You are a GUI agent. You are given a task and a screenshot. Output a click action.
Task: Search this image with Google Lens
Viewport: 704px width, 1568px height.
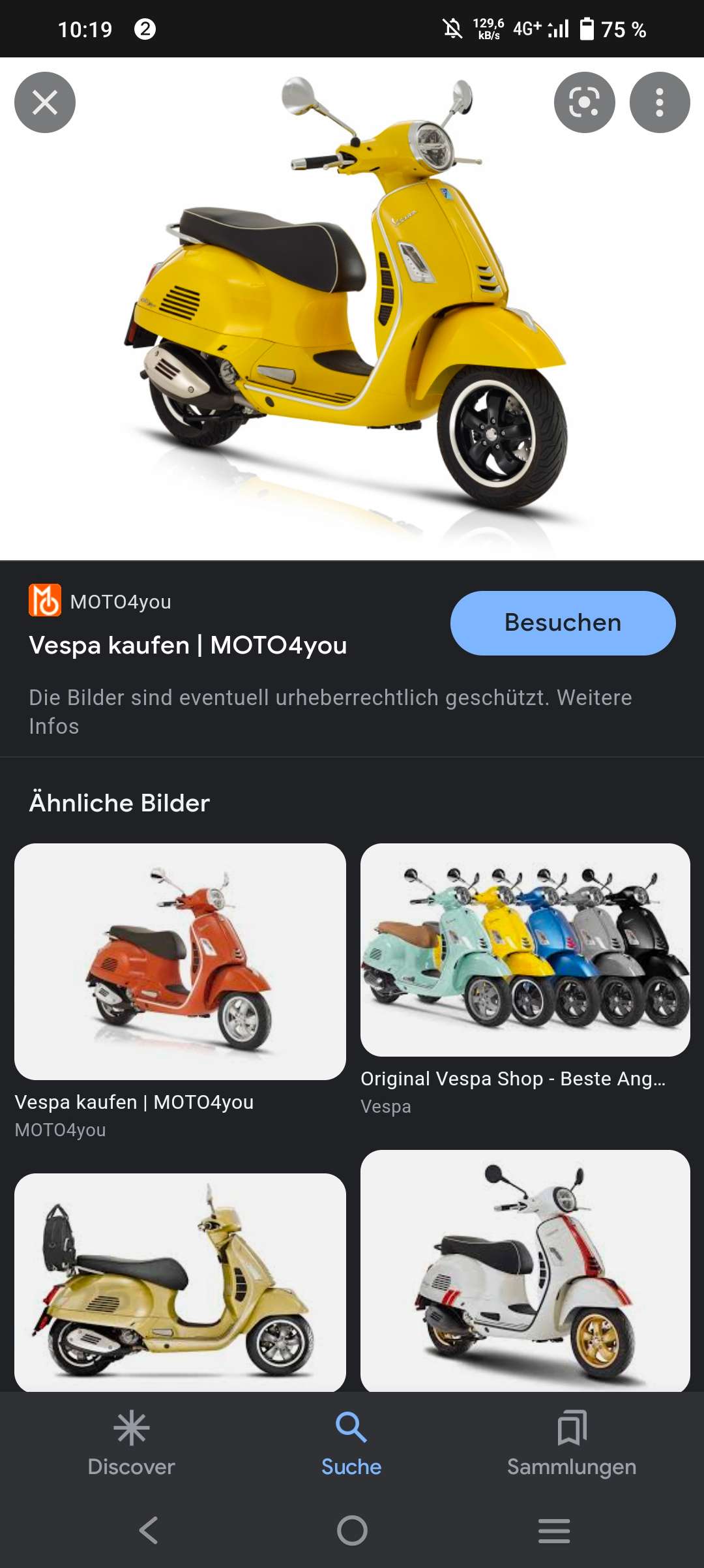(x=584, y=102)
